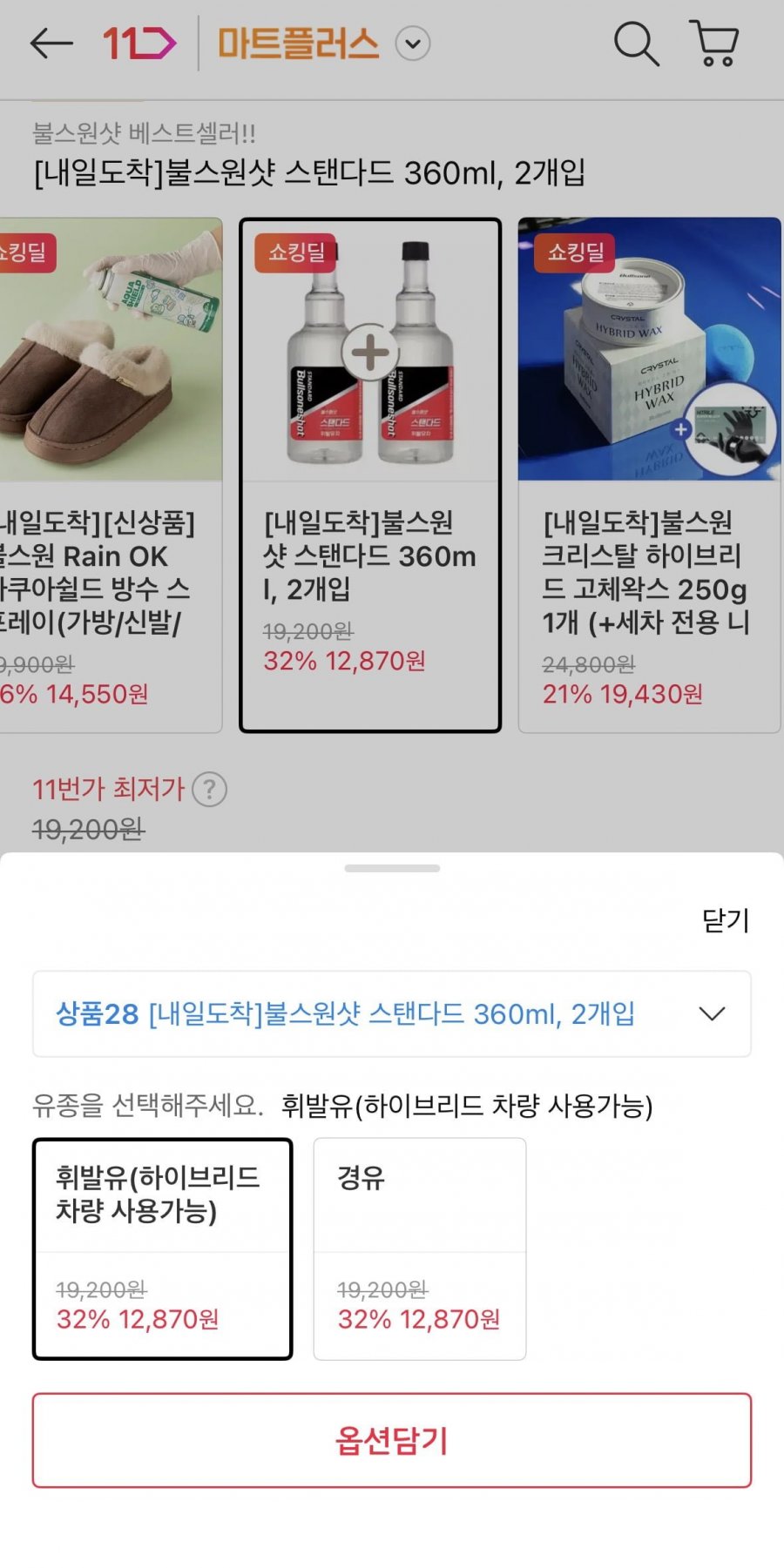Tap the 옵션담기 button
The image size is (784, 1568).
click(x=392, y=1441)
